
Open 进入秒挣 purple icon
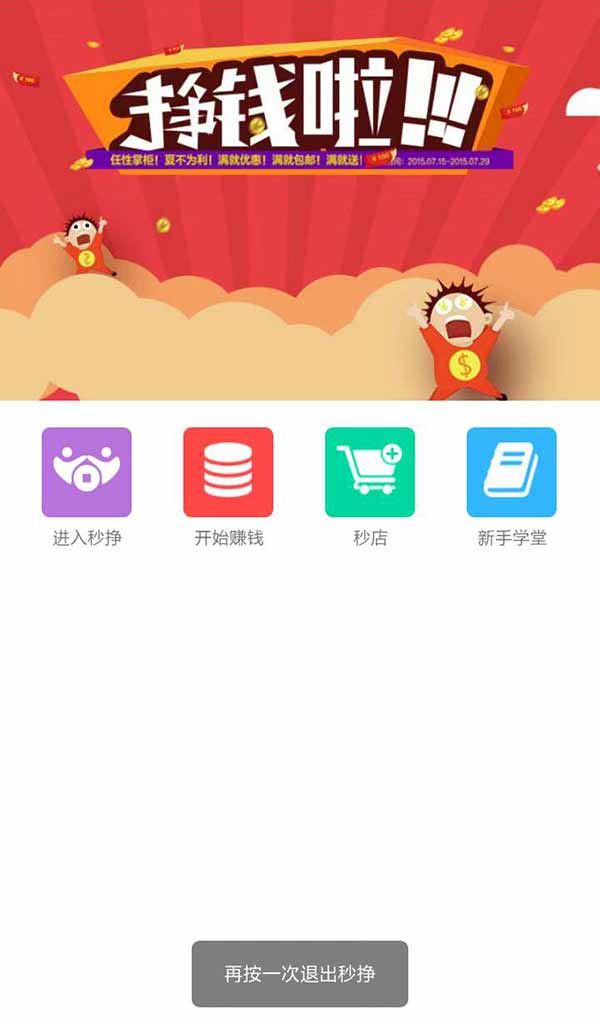click(x=86, y=472)
